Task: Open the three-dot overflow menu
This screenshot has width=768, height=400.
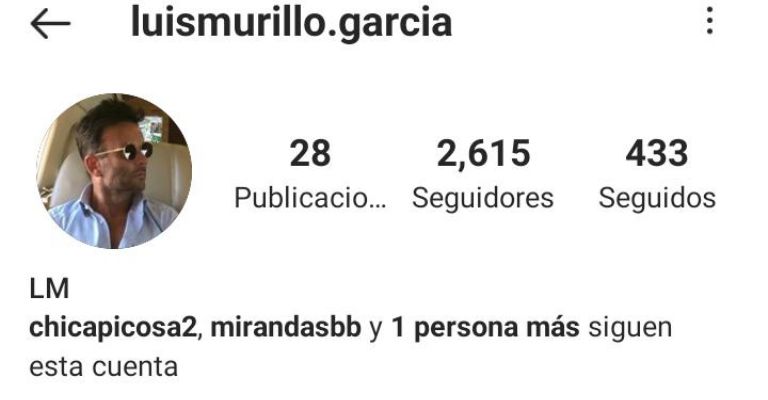Action: point(710,22)
